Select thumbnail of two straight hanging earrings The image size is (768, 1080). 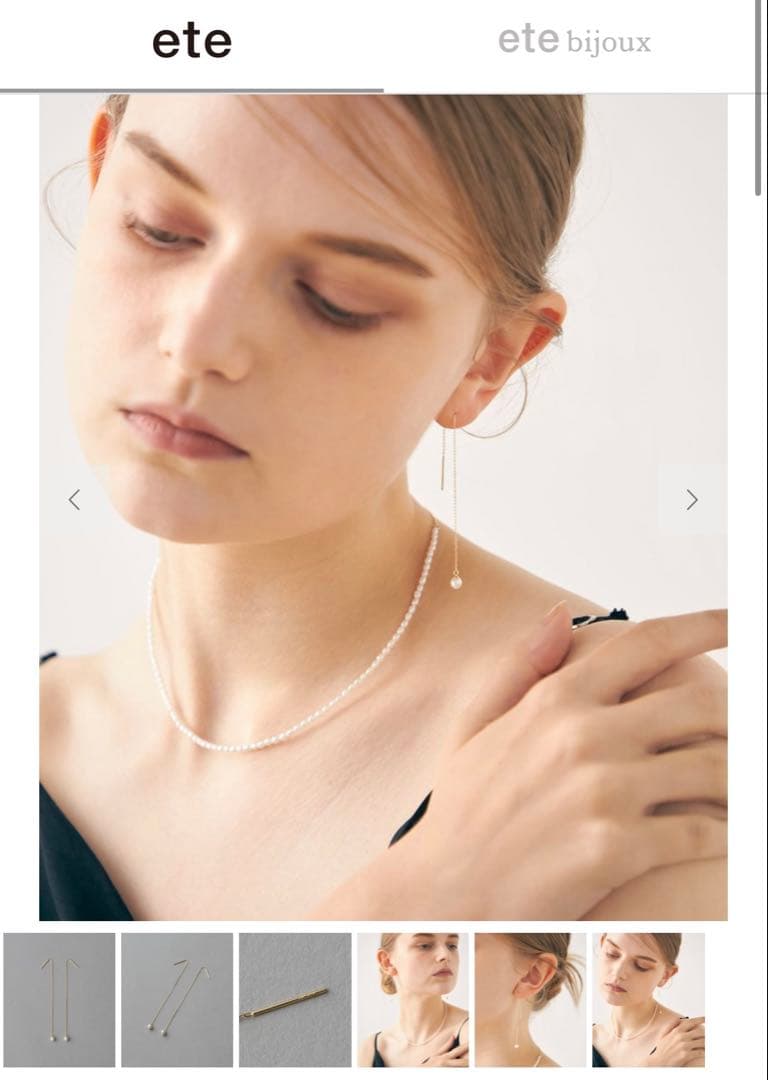[59, 999]
